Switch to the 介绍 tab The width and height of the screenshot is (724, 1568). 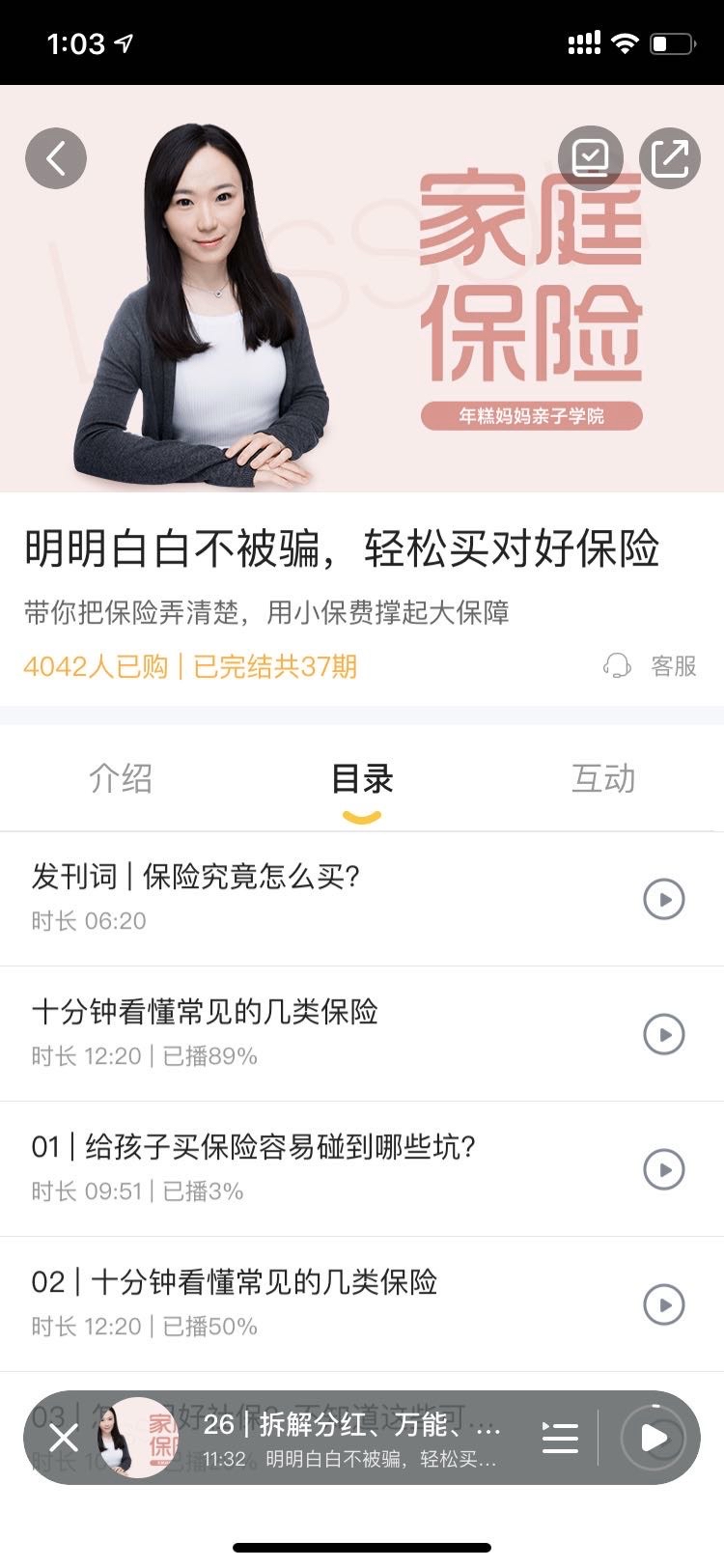click(121, 778)
